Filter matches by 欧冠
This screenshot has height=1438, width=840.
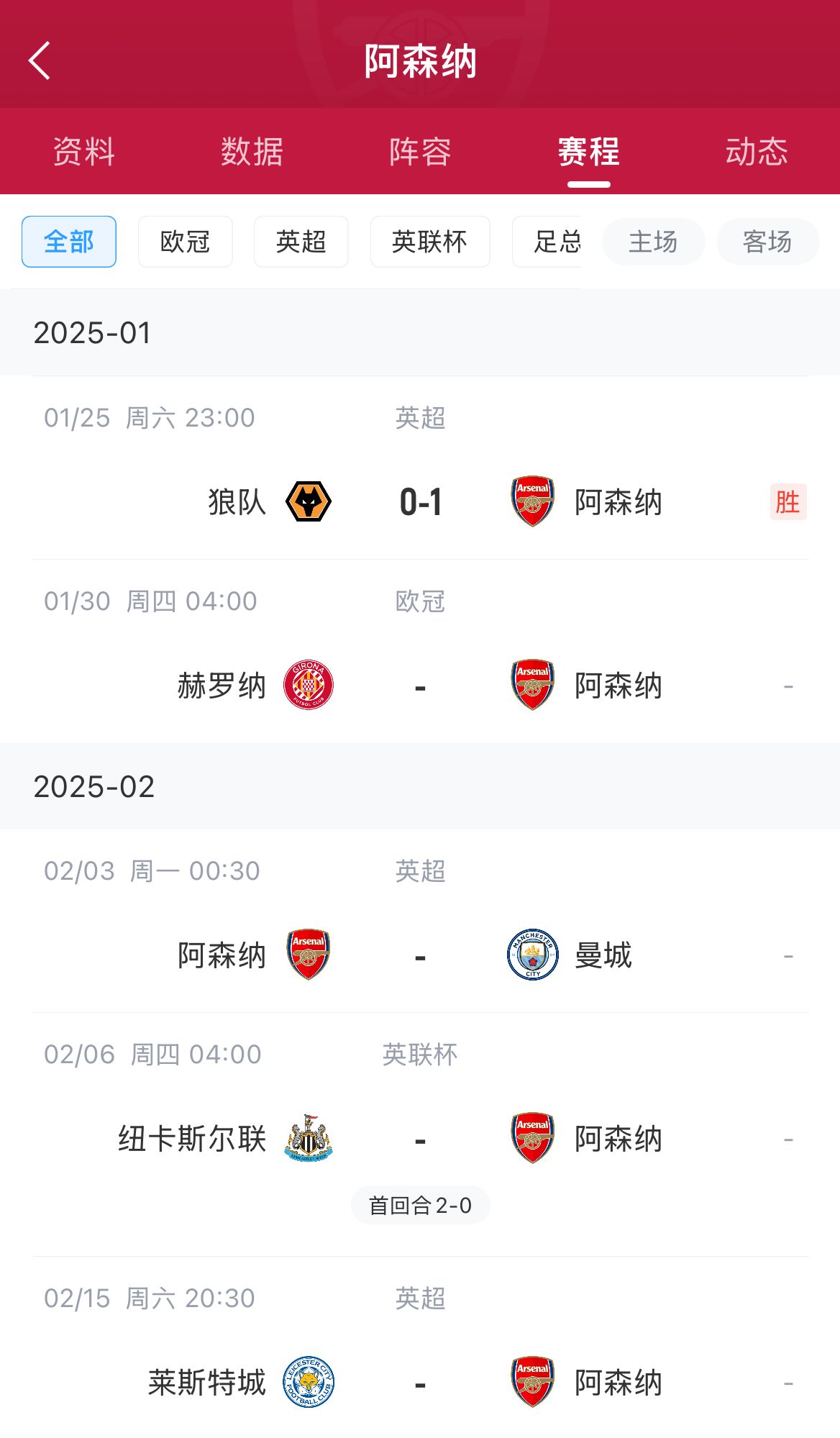pos(185,242)
